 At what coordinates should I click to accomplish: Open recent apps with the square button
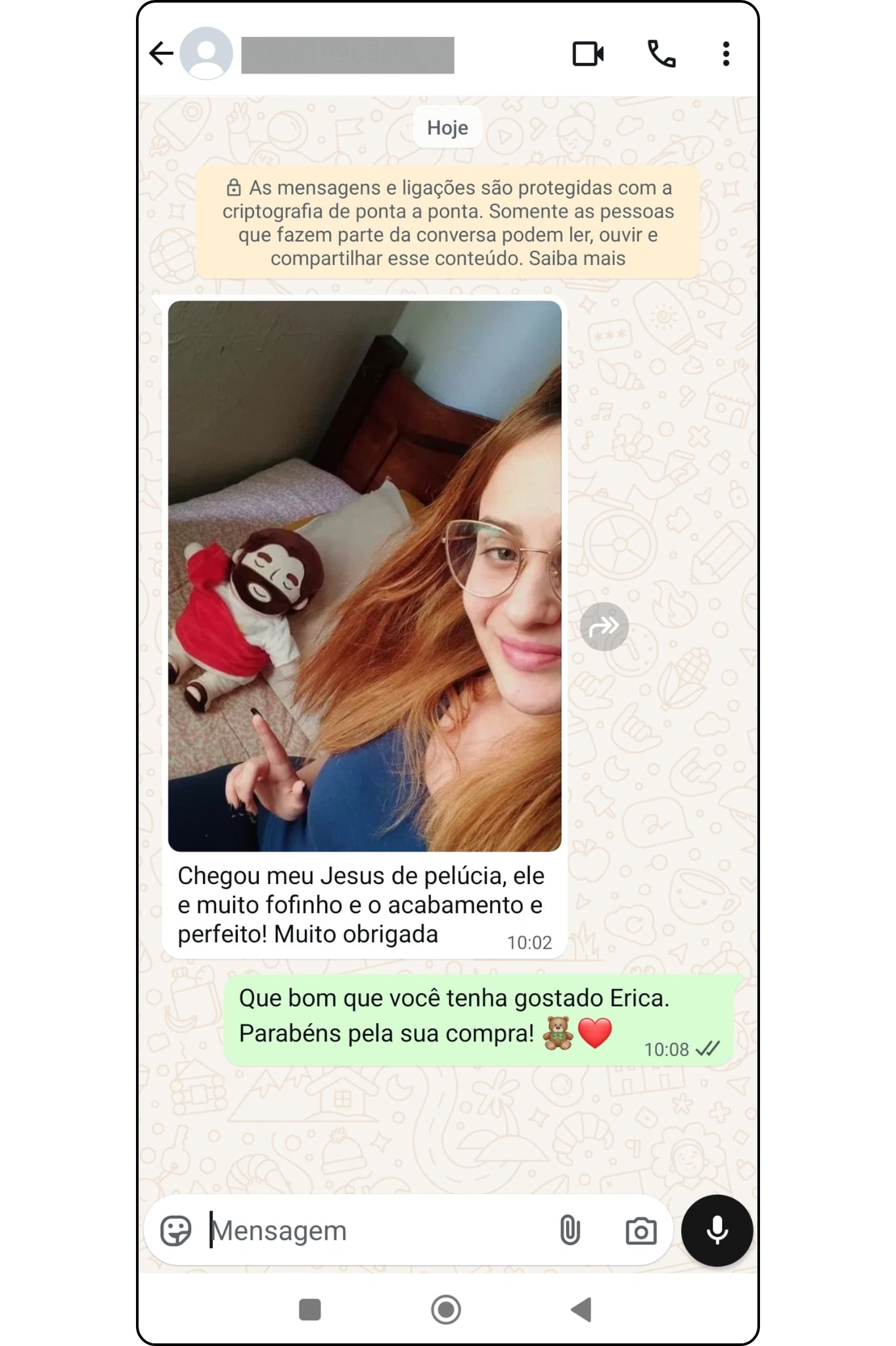309,1309
